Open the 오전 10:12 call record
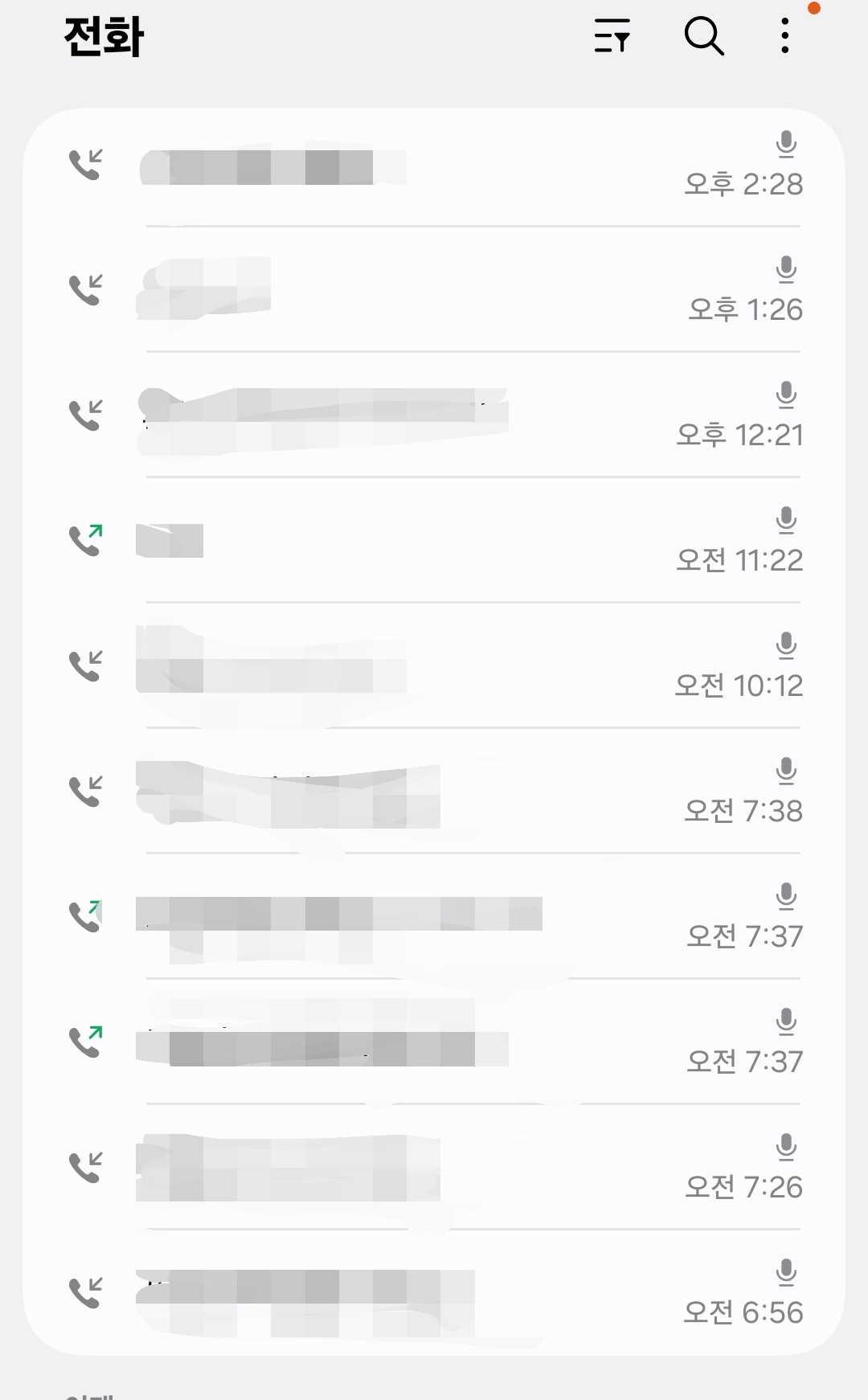 click(434, 665)
